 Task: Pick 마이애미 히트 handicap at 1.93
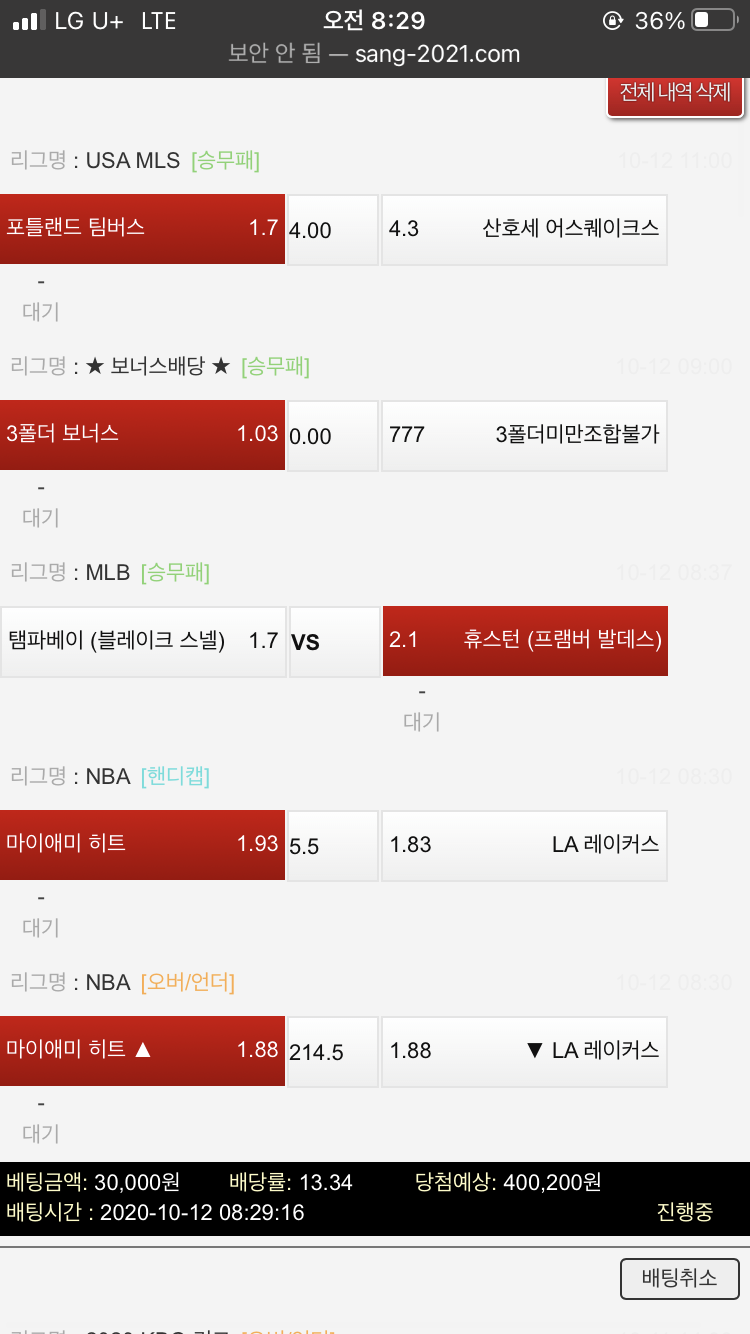click(142, 845)
